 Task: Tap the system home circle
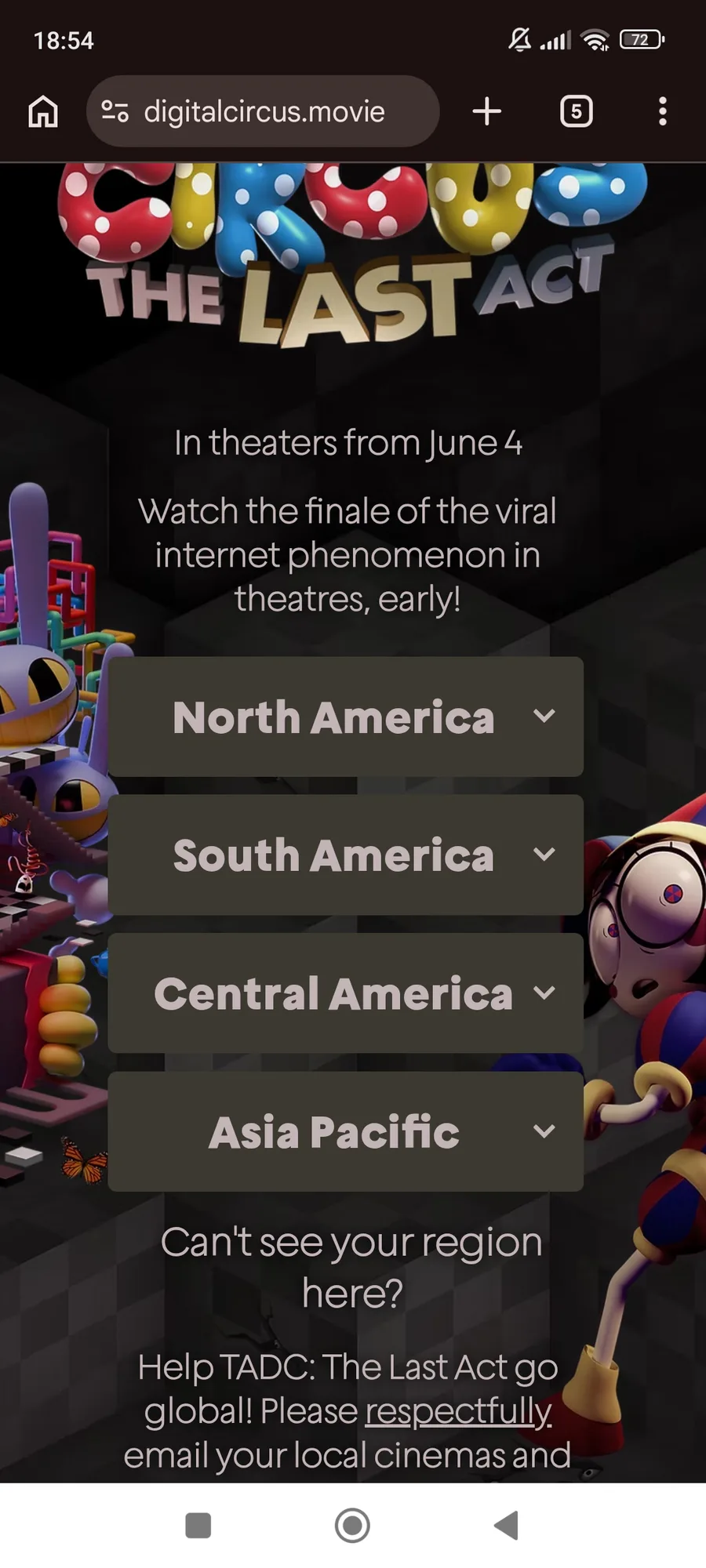coord(352,1525)
